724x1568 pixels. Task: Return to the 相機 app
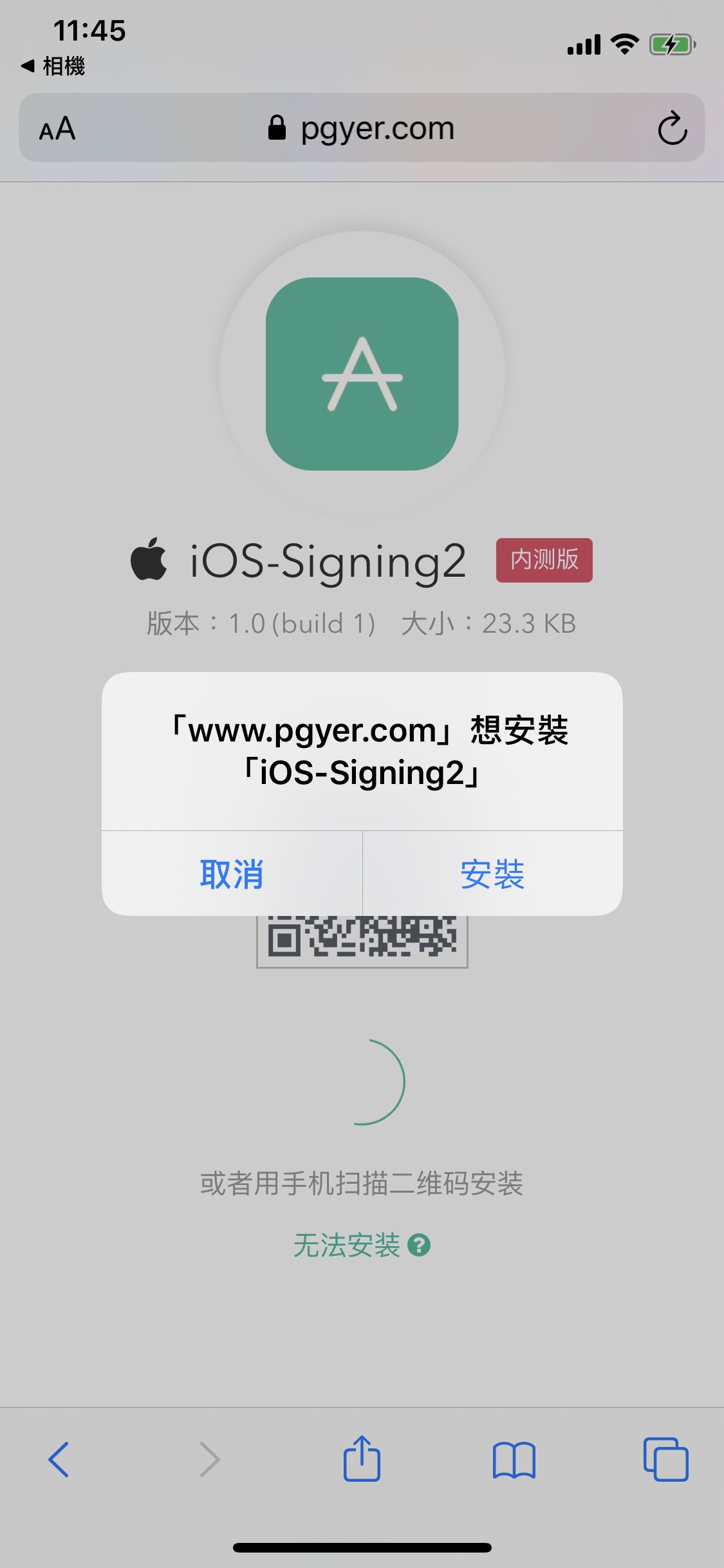pos(53,66)
